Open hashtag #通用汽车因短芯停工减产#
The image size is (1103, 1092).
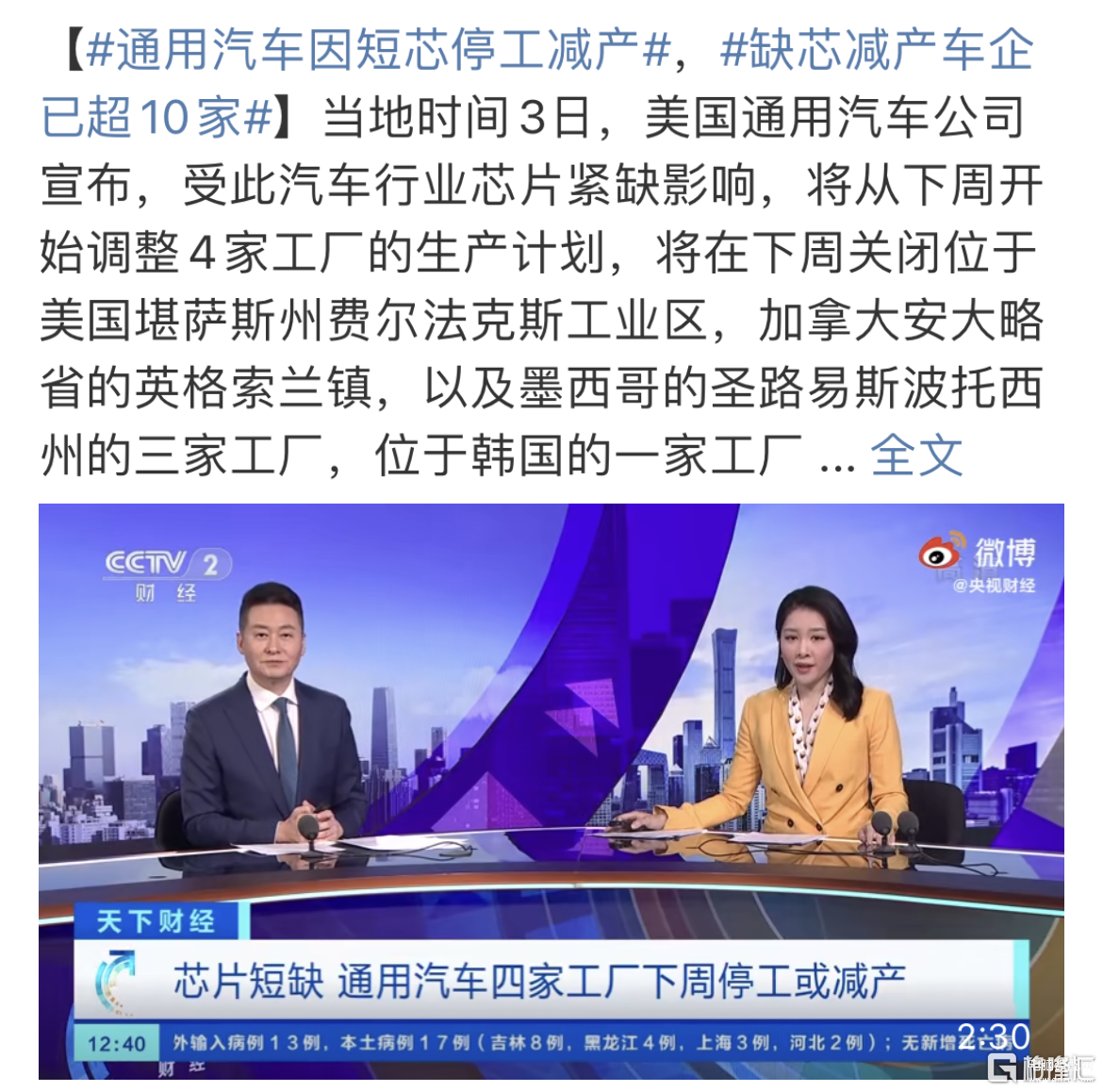pos(377,52)
